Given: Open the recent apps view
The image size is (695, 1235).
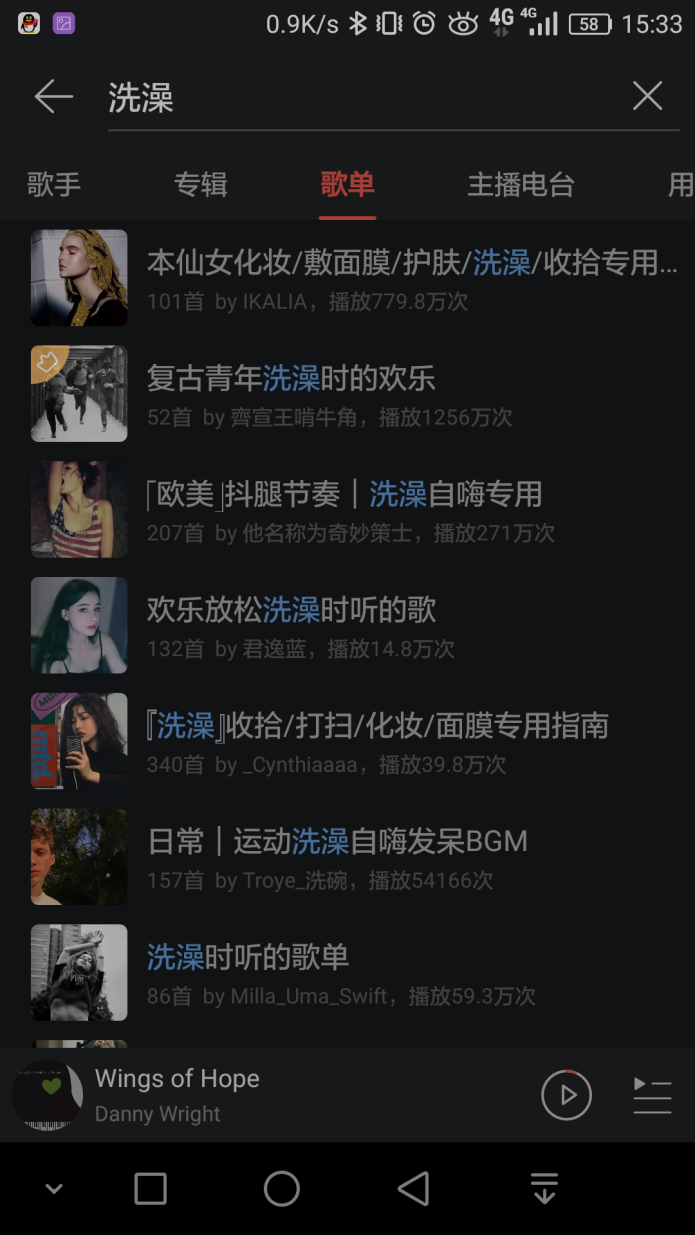Looking at the screenshot, I should [x=150, y=1189].
